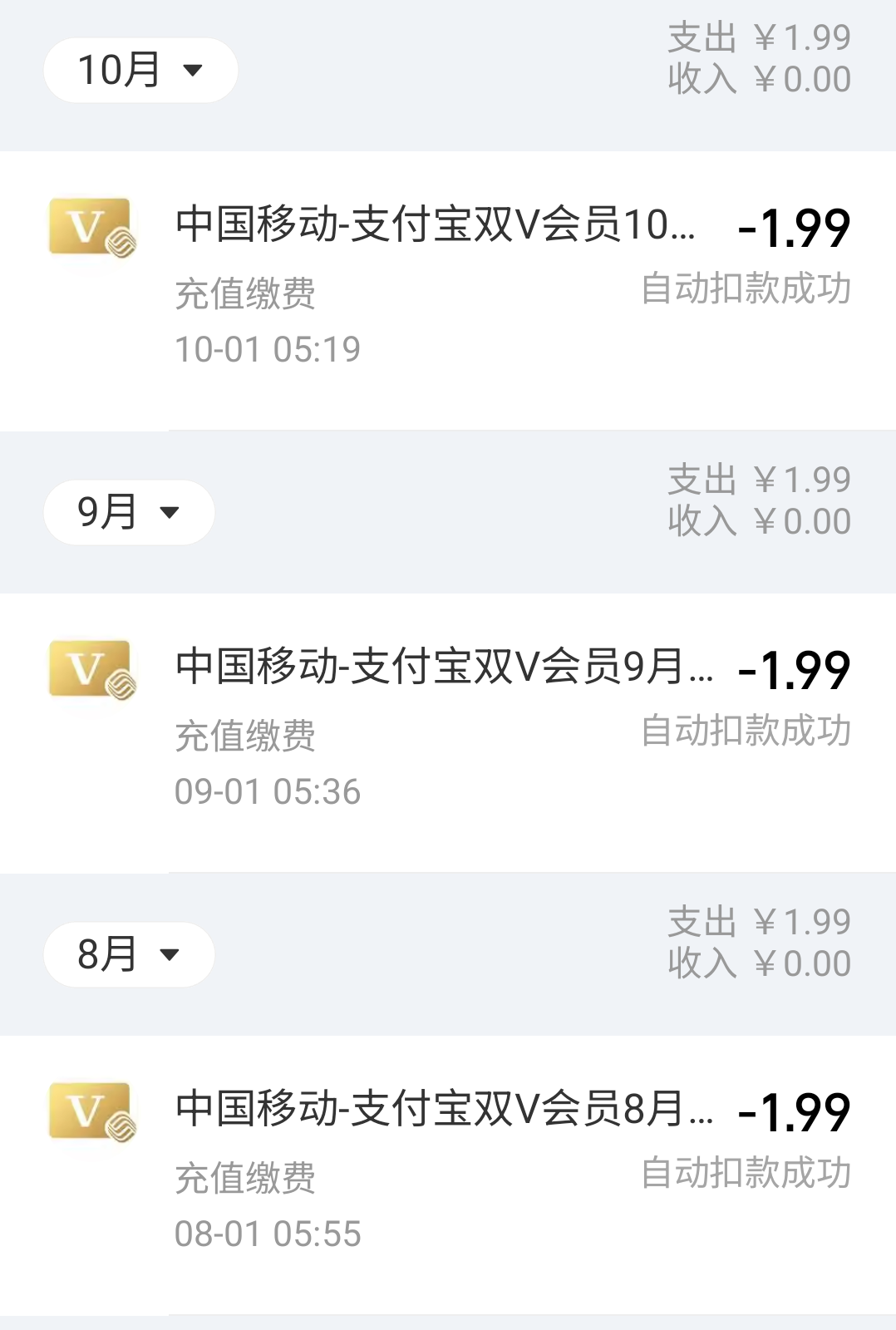Open the 8月 month picker
896x1330 pixels.
coord(129,955)
